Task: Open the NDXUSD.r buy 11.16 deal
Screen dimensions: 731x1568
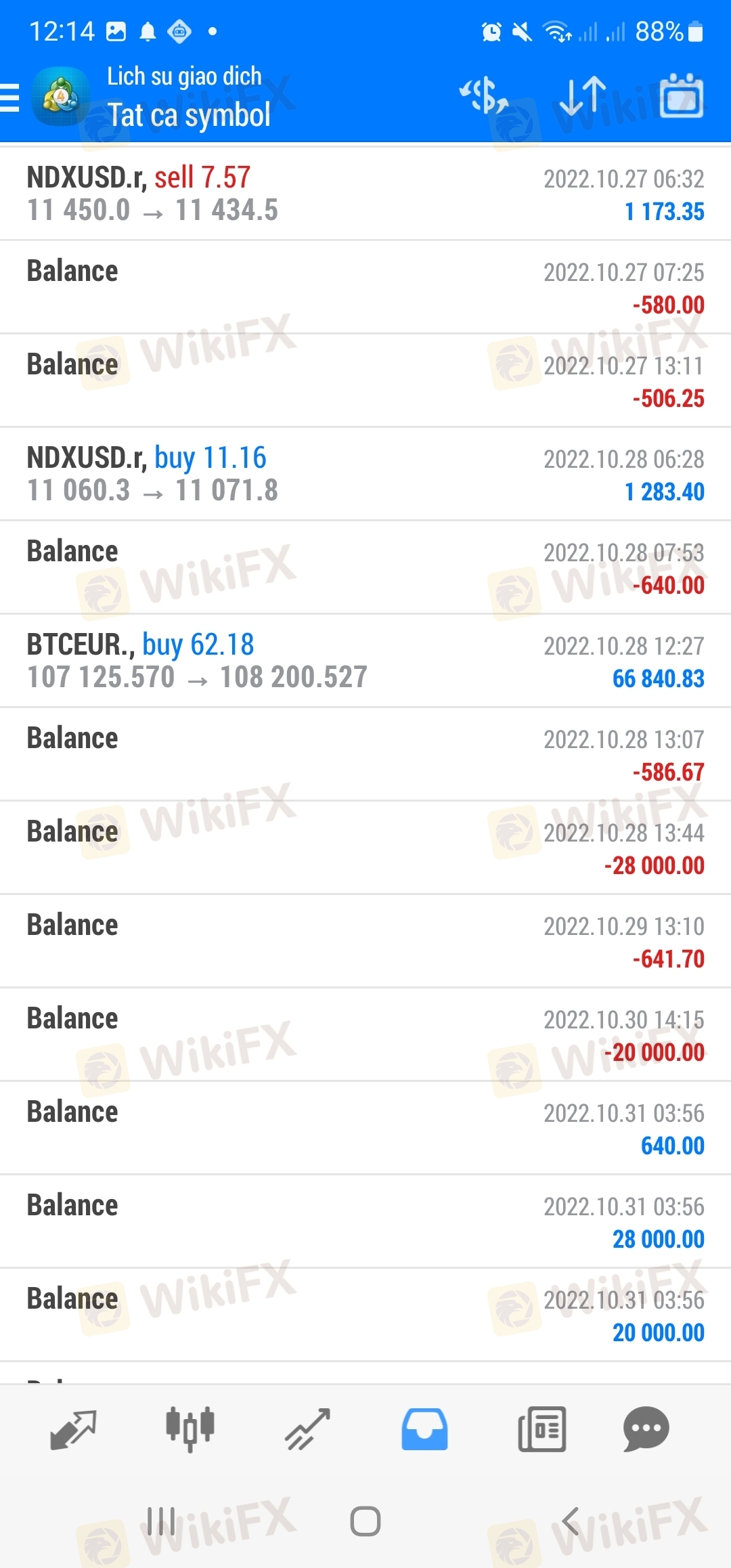Action: click(x=365, y=474)
